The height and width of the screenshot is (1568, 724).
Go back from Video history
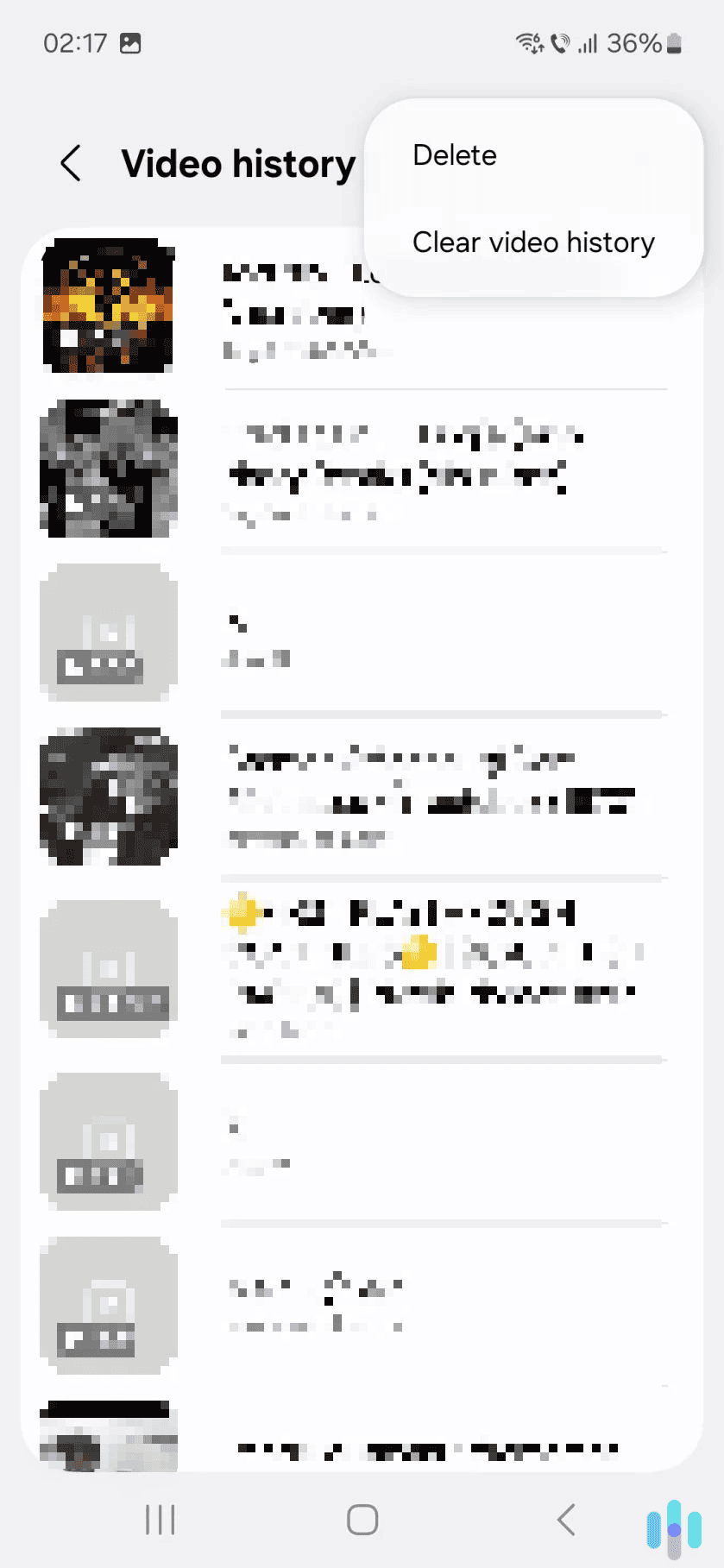(x=71, y=163)
